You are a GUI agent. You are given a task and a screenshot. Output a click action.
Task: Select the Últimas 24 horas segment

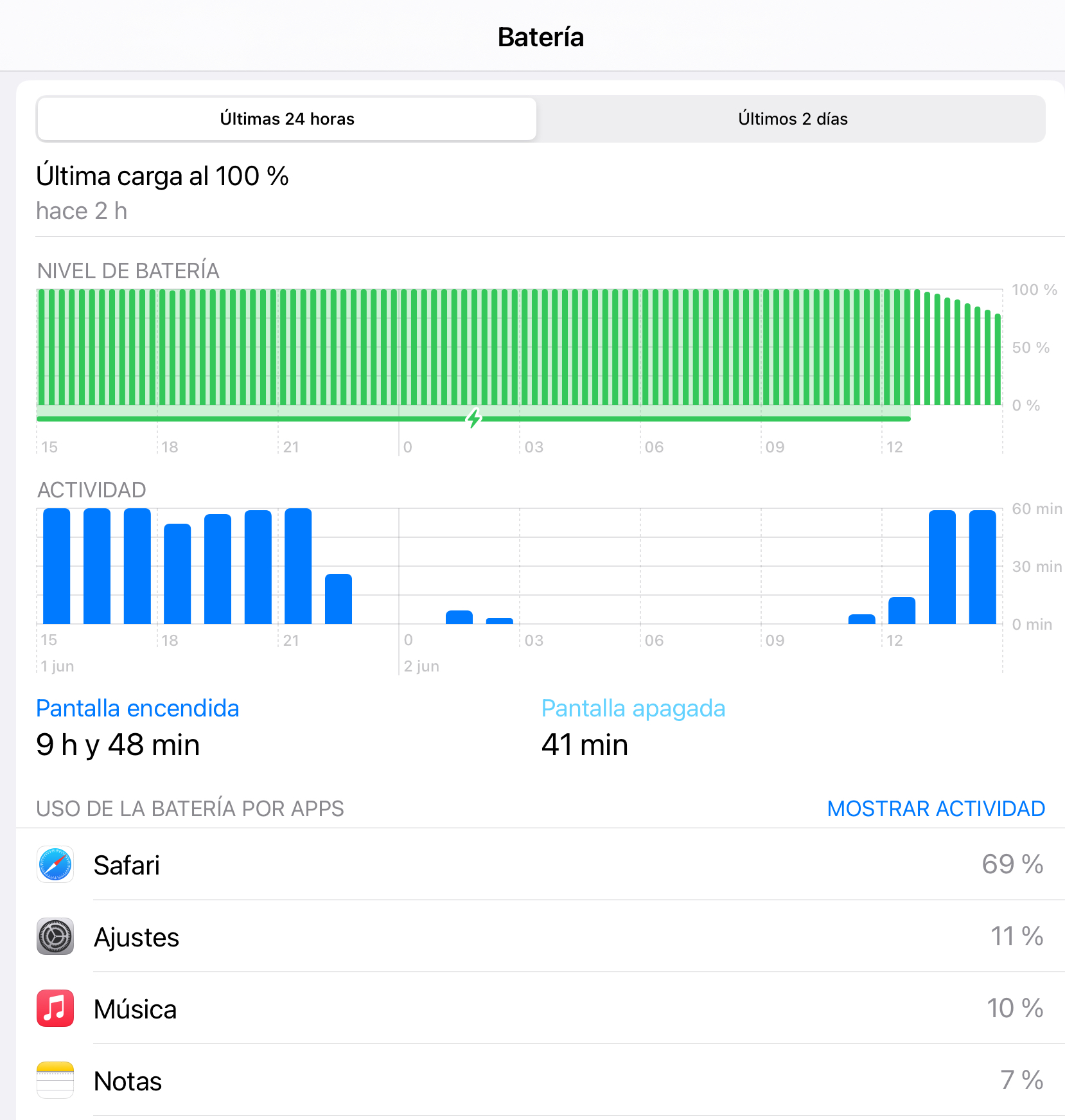[287, 119]
